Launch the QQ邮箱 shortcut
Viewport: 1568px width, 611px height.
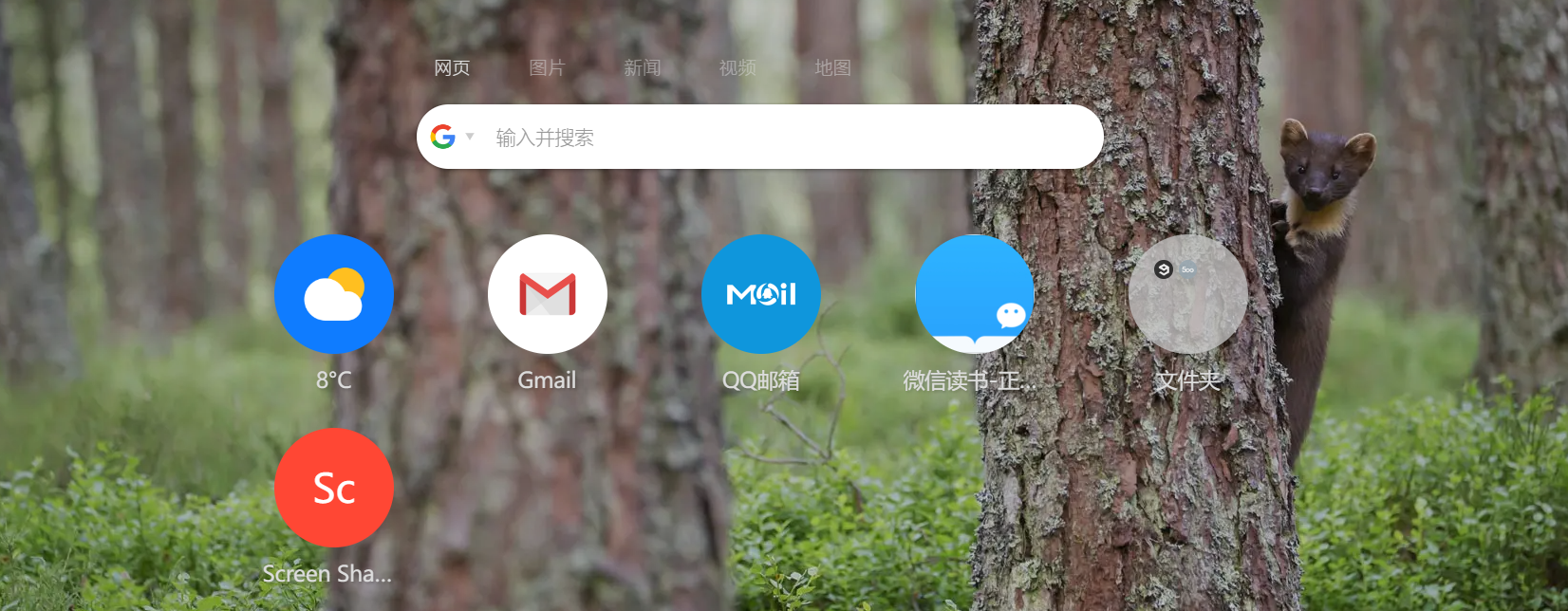(x=761, y=294)
